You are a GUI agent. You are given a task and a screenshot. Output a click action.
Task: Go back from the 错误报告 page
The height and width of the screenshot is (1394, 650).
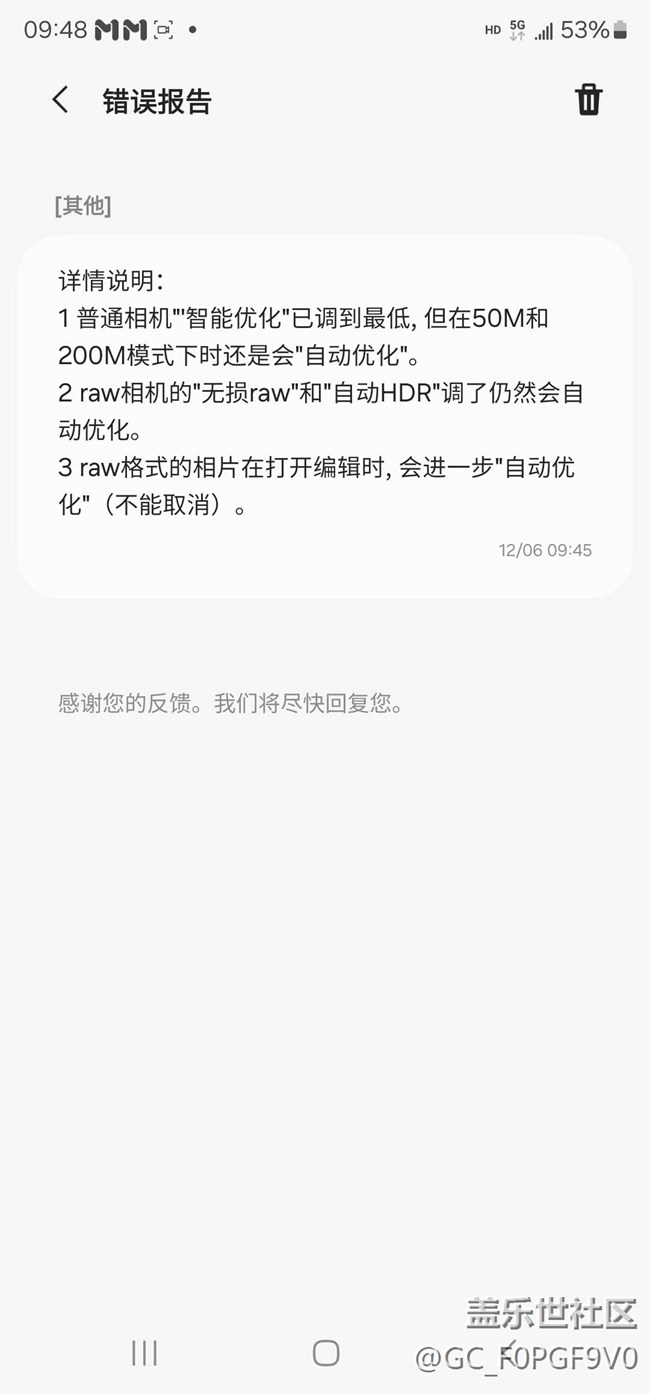pyautogui.click(x=61, y=100)
